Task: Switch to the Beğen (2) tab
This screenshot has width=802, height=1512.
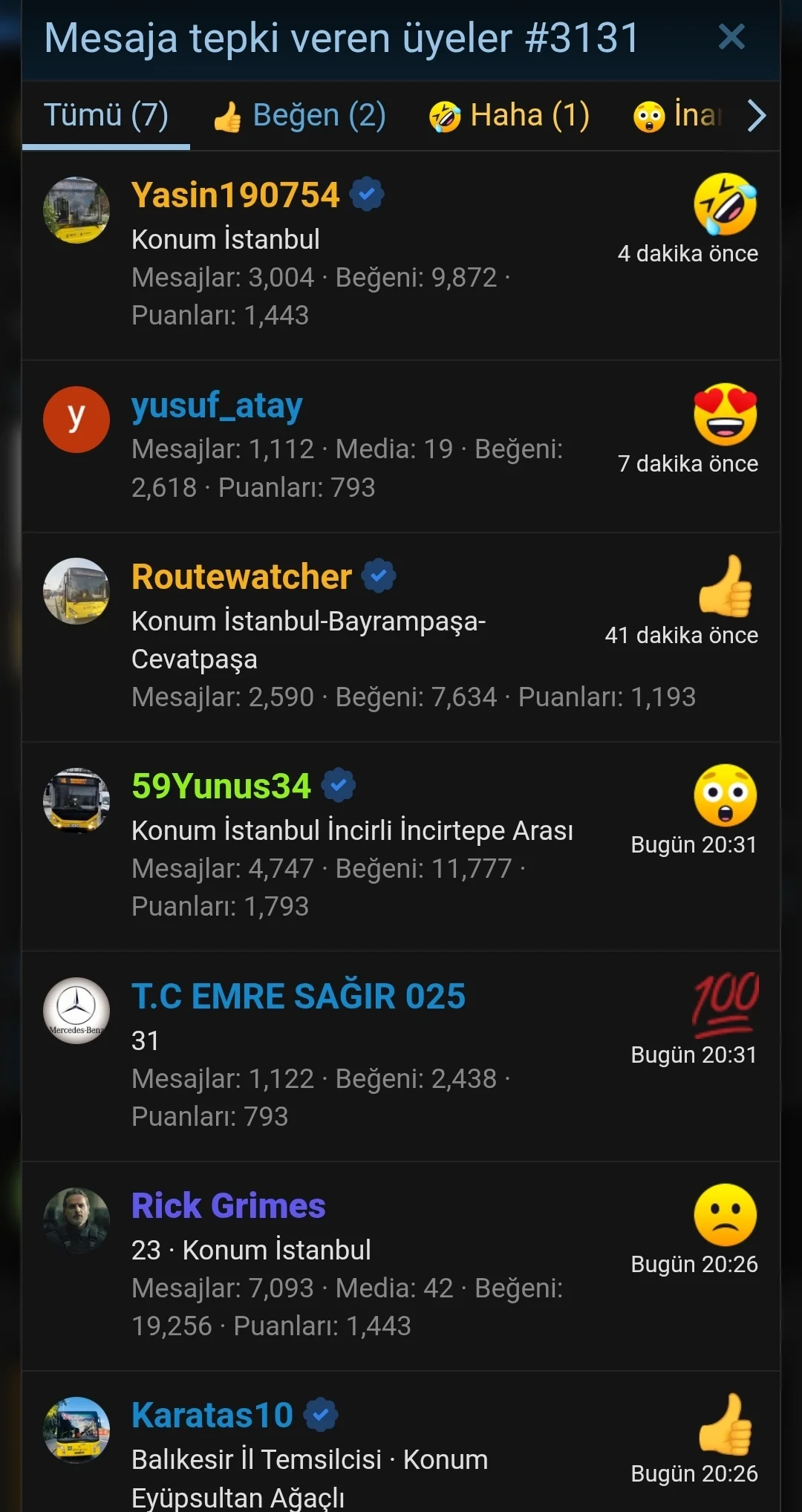Action: pos(300,116)
